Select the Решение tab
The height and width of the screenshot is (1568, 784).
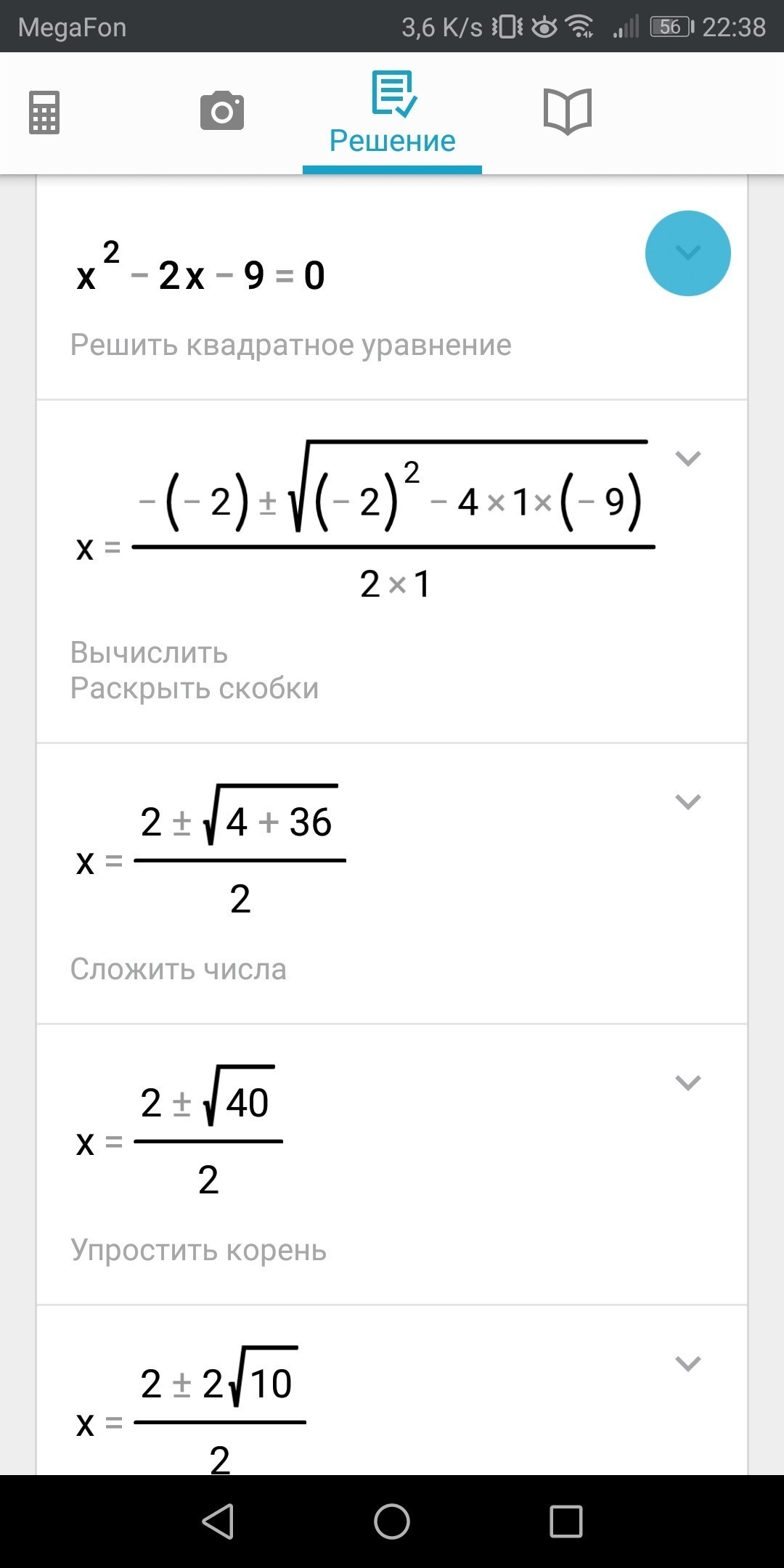pyautogui.click(x=392, y=114)
